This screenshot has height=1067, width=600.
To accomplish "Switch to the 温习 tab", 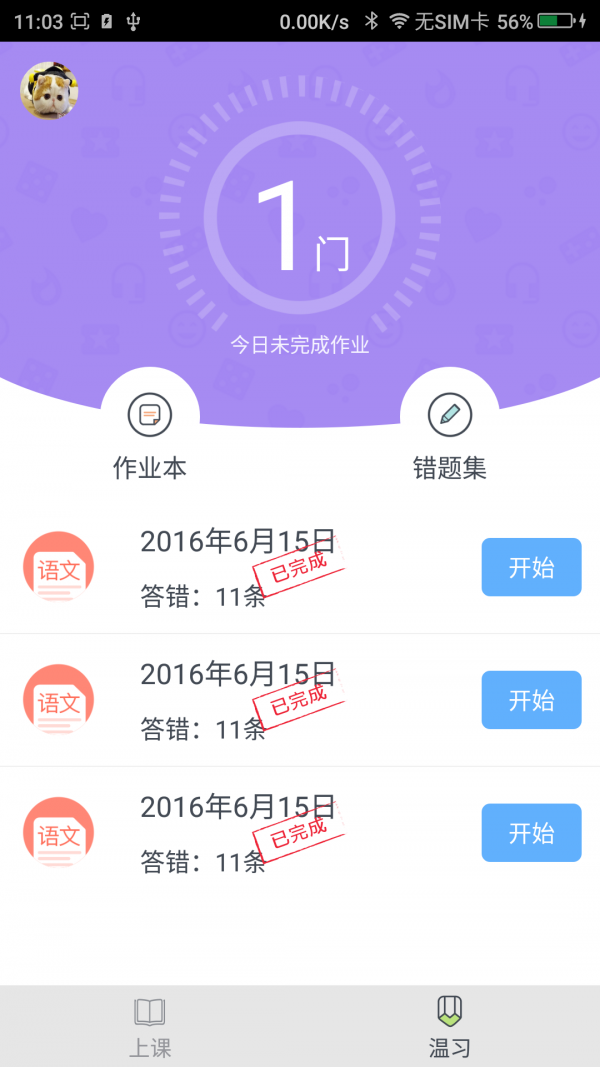I will pos(450,1027).
